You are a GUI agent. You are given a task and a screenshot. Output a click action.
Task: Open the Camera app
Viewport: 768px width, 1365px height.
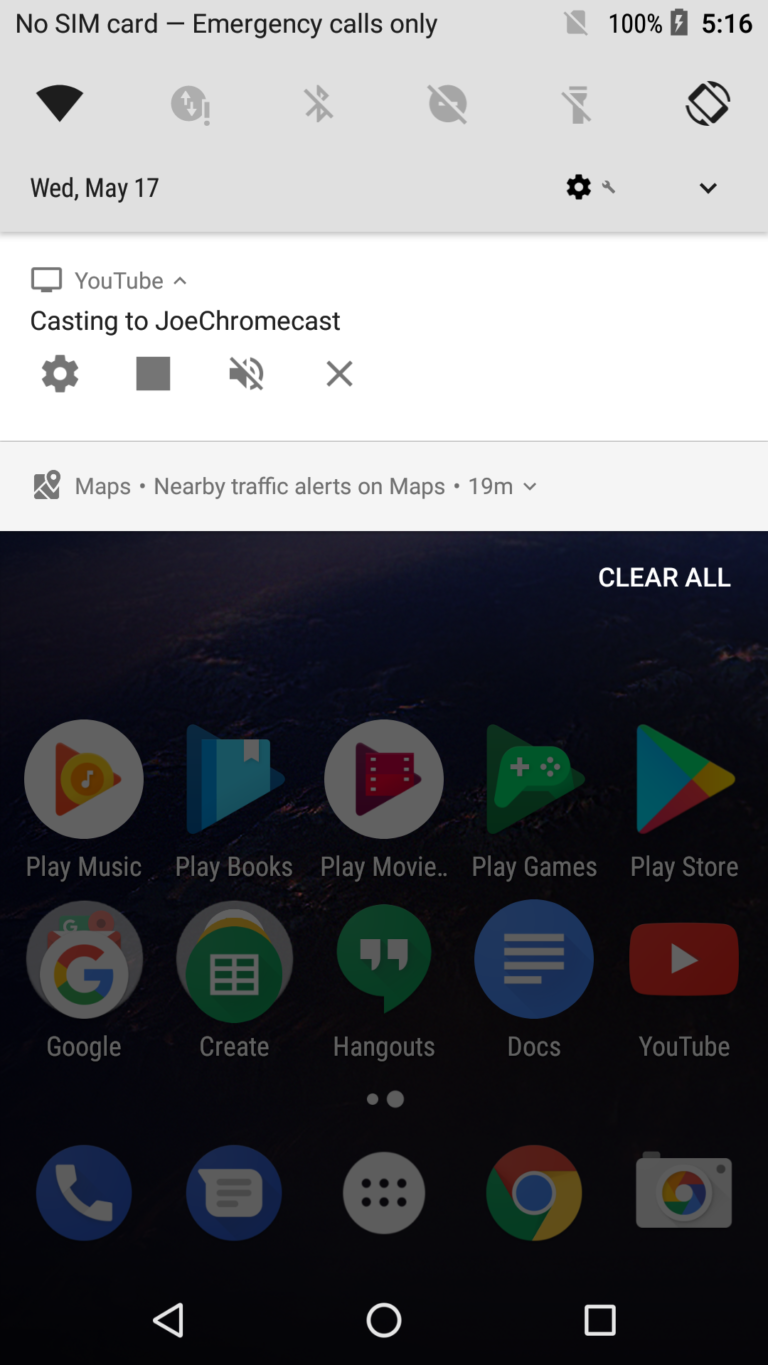click(x=683, y=1192)
